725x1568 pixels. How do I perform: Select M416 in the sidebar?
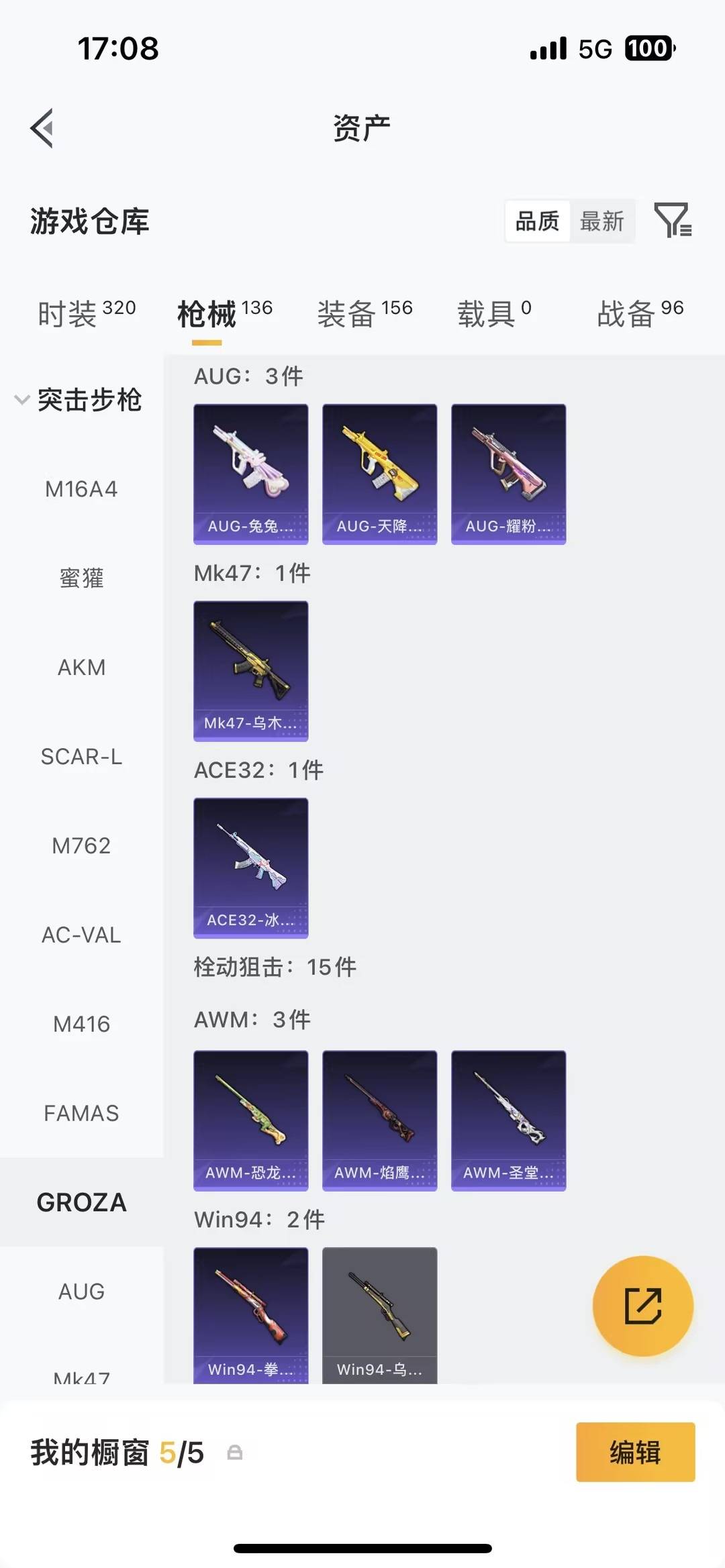pos(81,1024)
